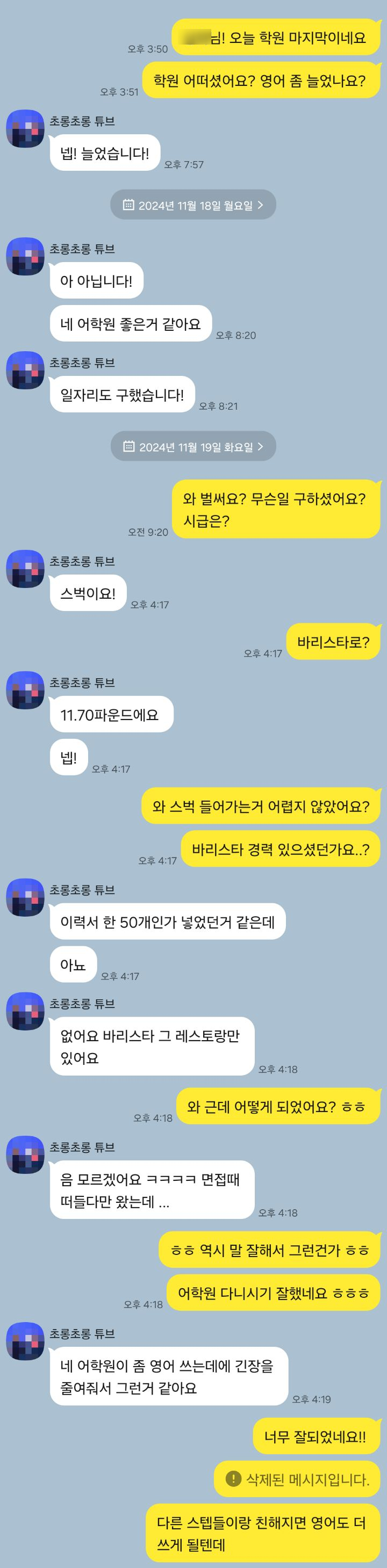Screen dimensions: 387x1568
Task: Open the 2024년 11월 18일 월요일 date chip
Action: (193, 205)
